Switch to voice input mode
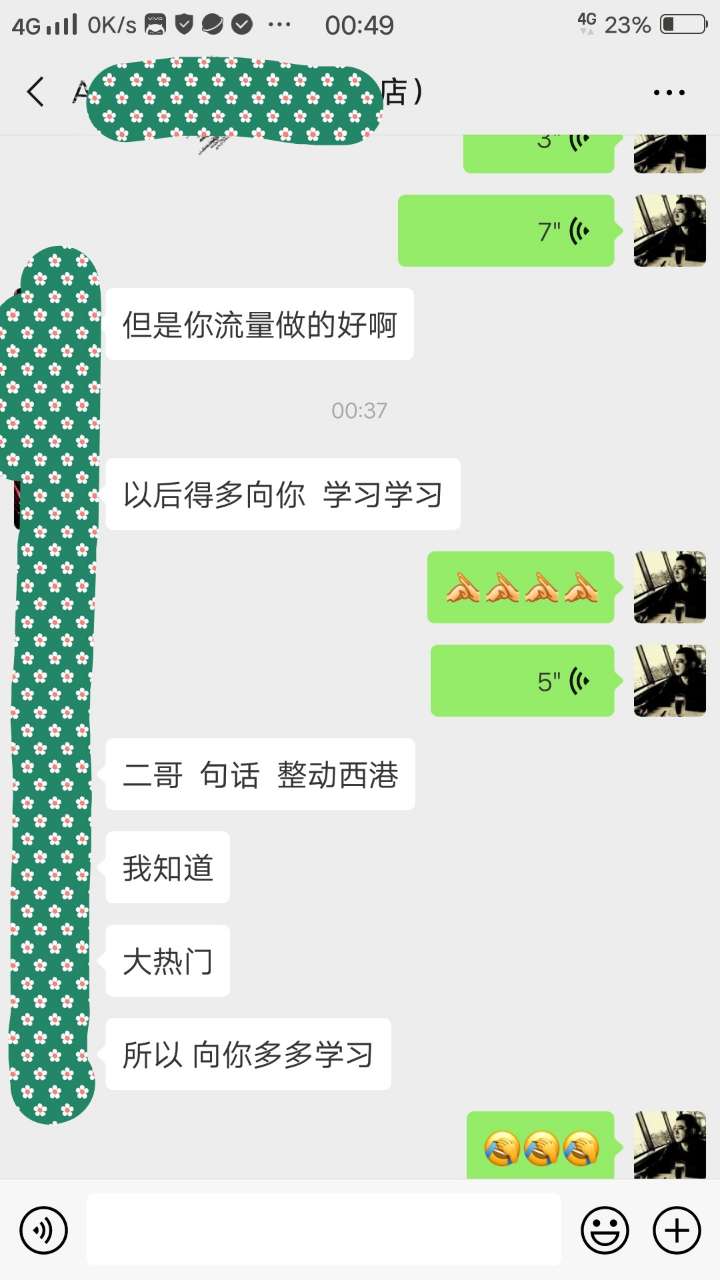This screenshot has width=720, height=1280. (43, 1229)
